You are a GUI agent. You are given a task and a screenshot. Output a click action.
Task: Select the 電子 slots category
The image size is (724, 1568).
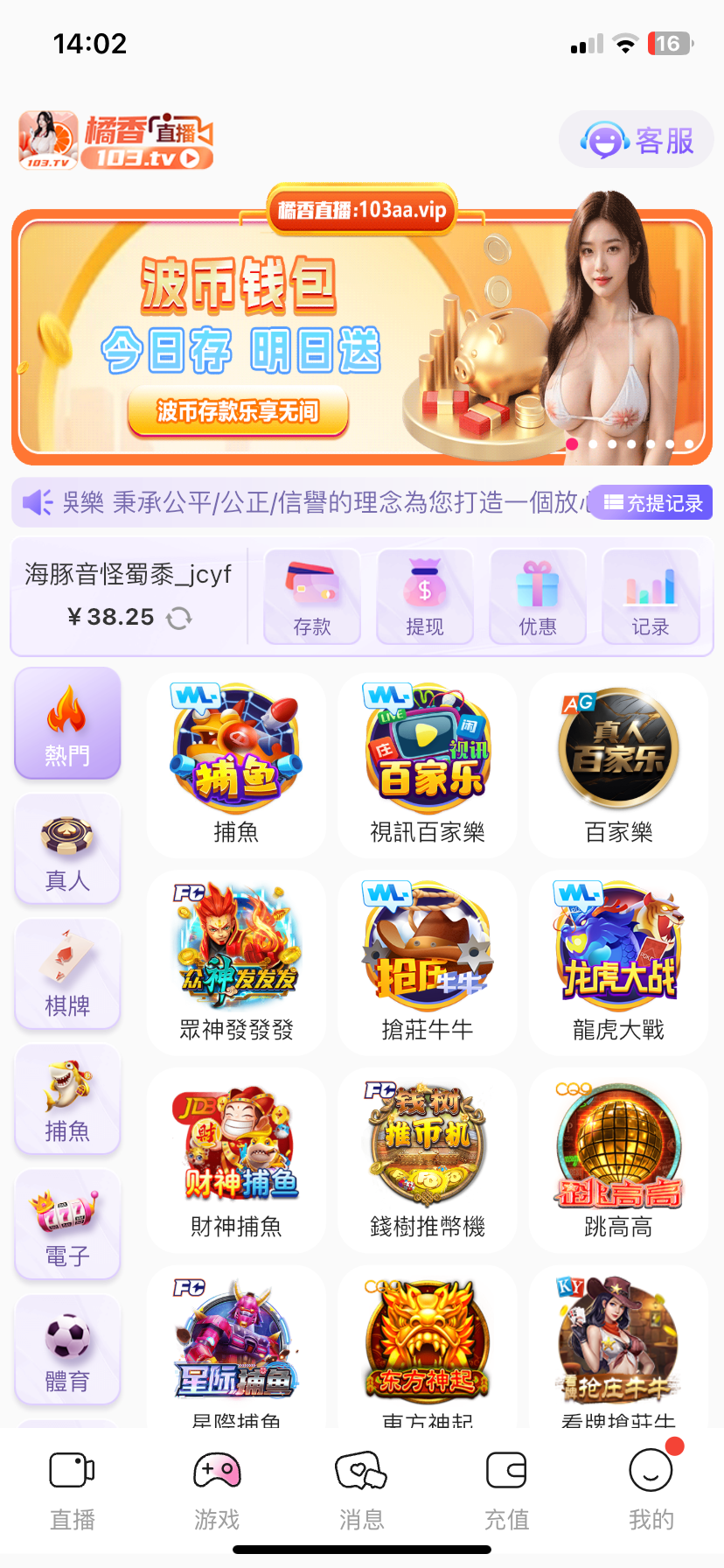pos(66,1224)
